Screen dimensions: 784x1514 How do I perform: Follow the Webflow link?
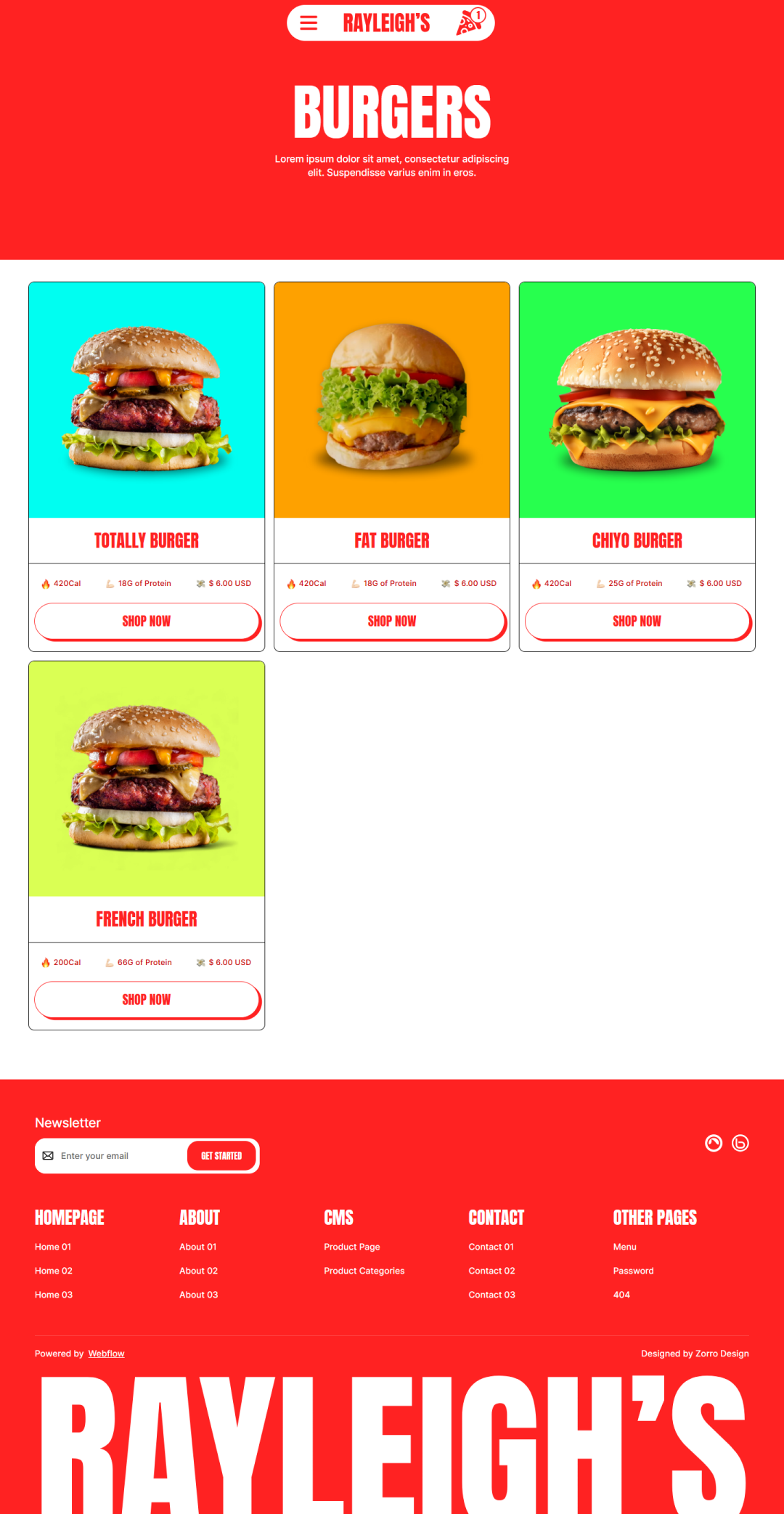106,1354
